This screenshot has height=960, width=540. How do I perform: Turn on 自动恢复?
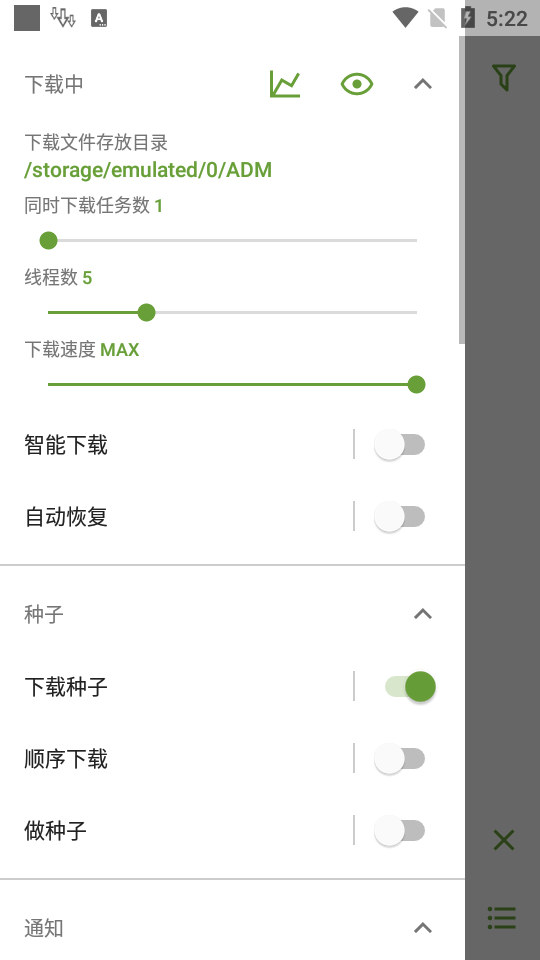point(399,517)
